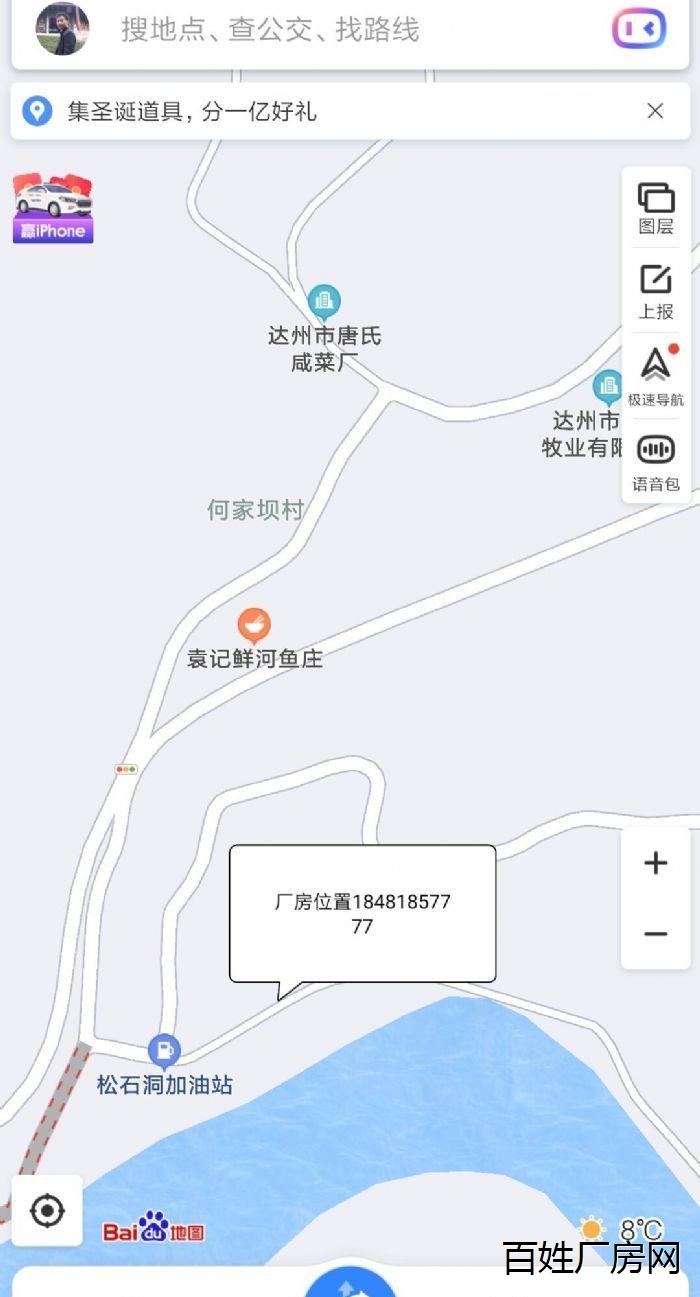Screen dimensions: 700x1297
Task: Zoom out of the map
Action: coord(656,934)
